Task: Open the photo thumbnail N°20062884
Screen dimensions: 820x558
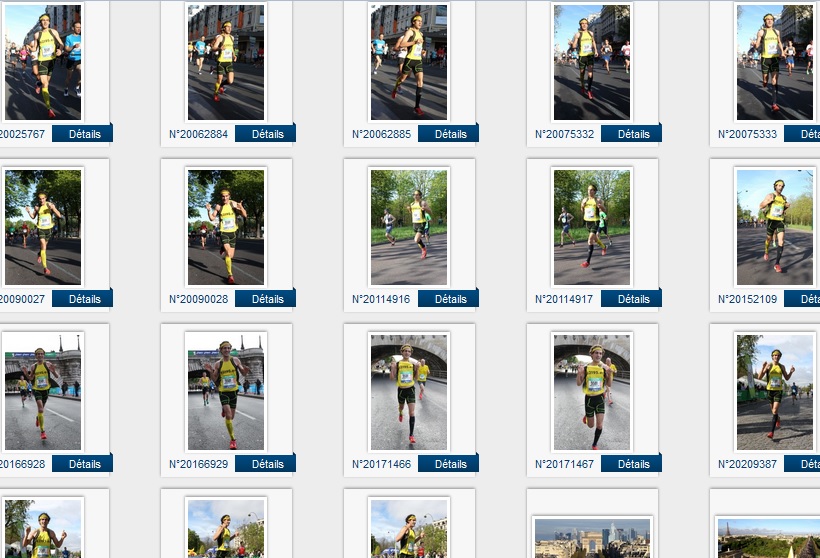Action: 226,62
